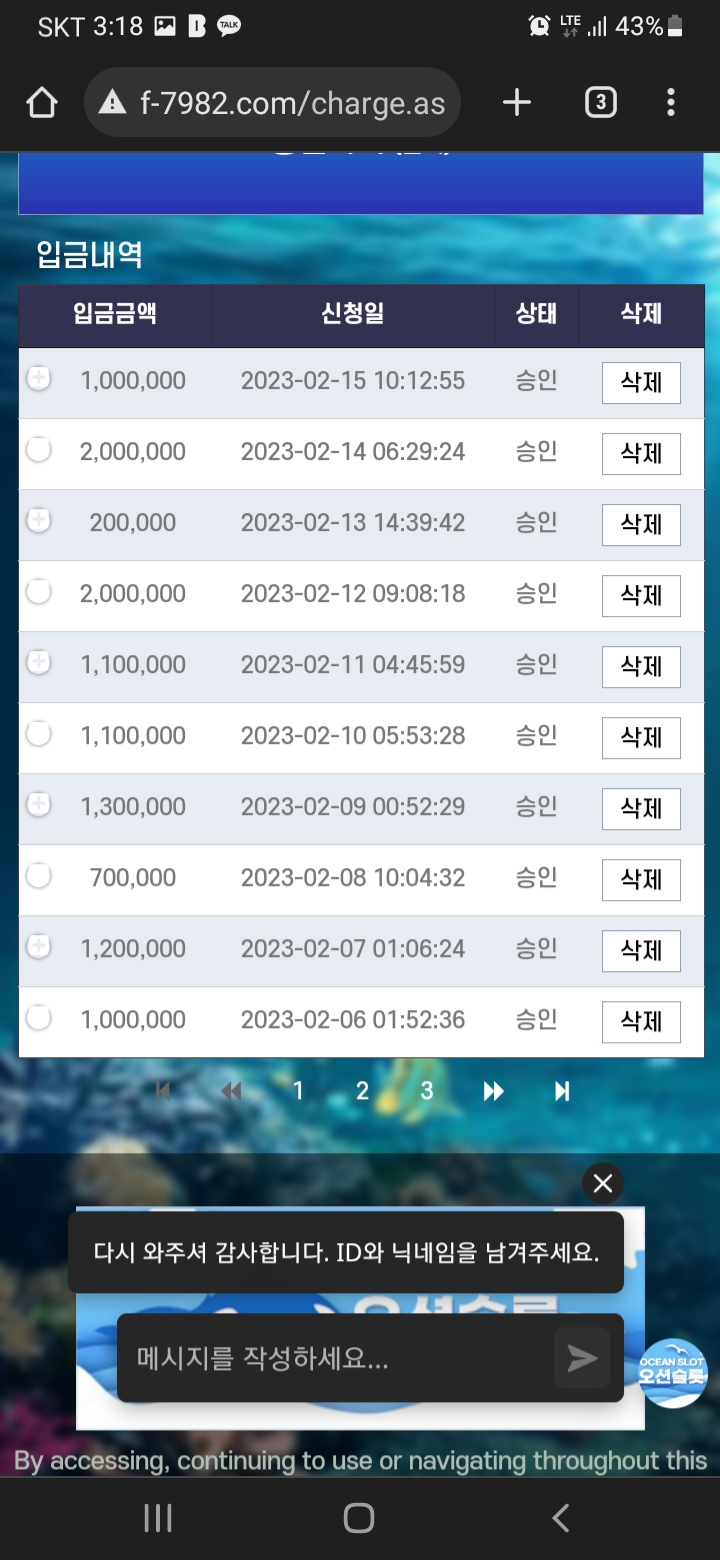This screenshot has height=1560, width=720.
Task: Delete the 200,000 deposit from 2023-02-13
Action: tap(641, 525)
